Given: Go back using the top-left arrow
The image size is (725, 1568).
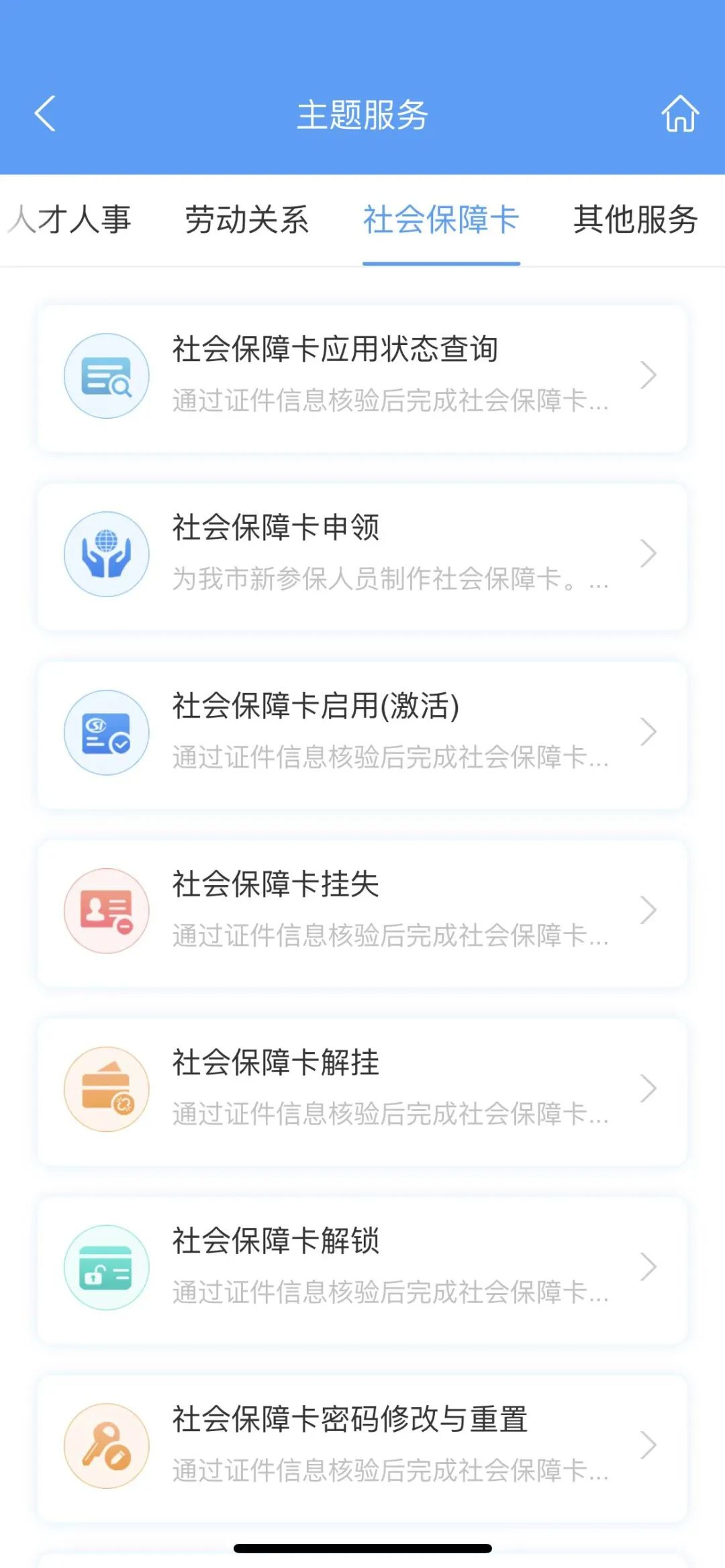Looking at the screenshot, I should pos(45,113).
